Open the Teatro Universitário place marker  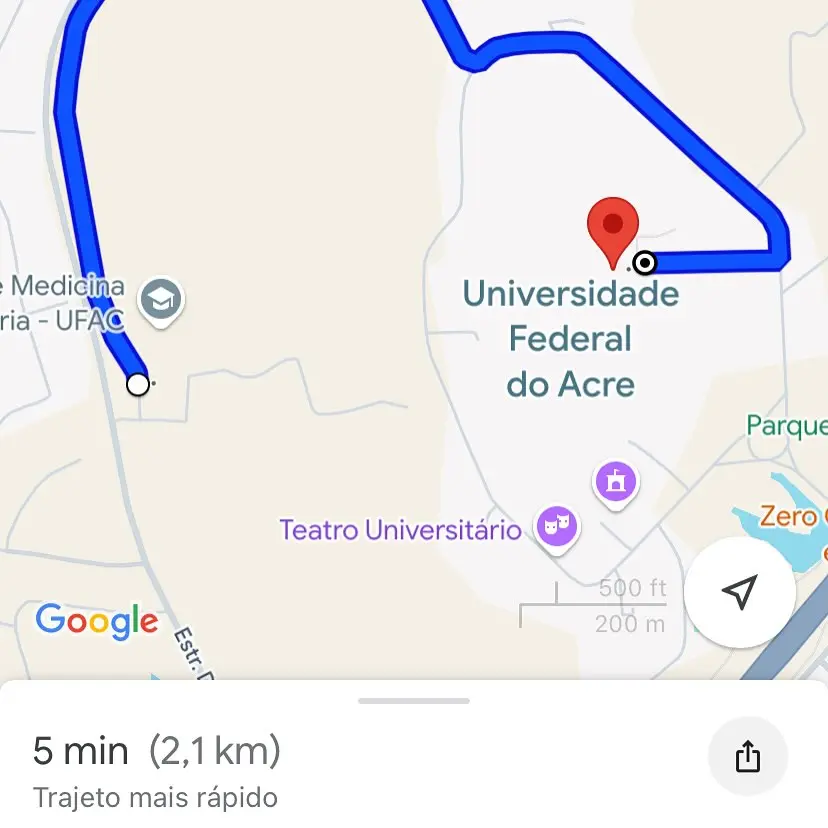click(557, 526)
